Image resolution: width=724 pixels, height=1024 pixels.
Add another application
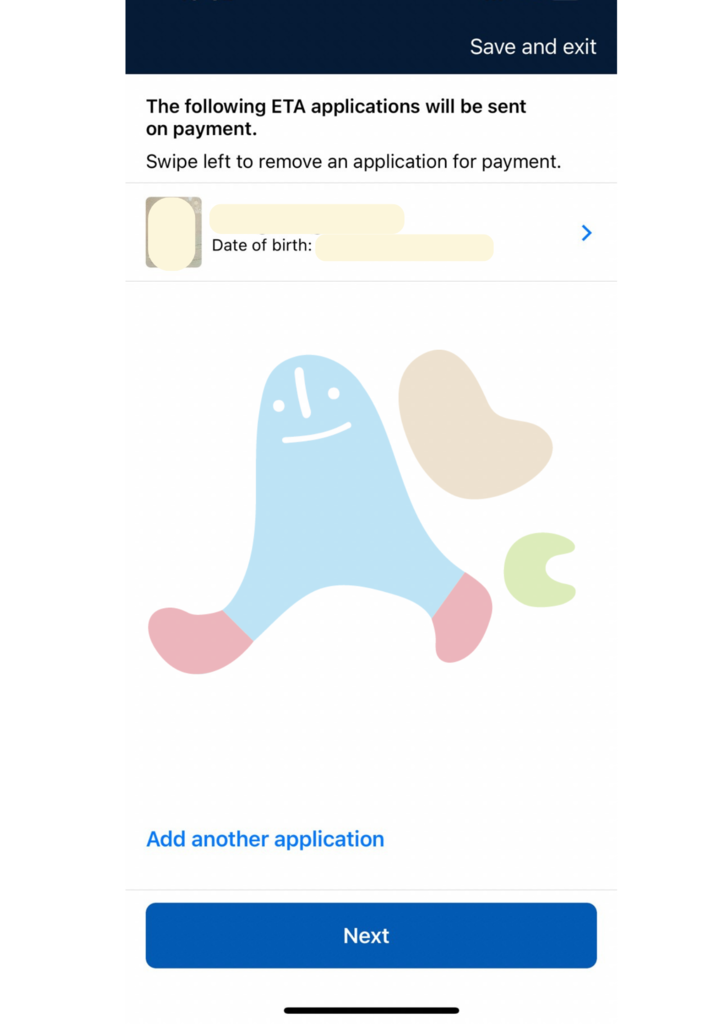tap(265, 839)
